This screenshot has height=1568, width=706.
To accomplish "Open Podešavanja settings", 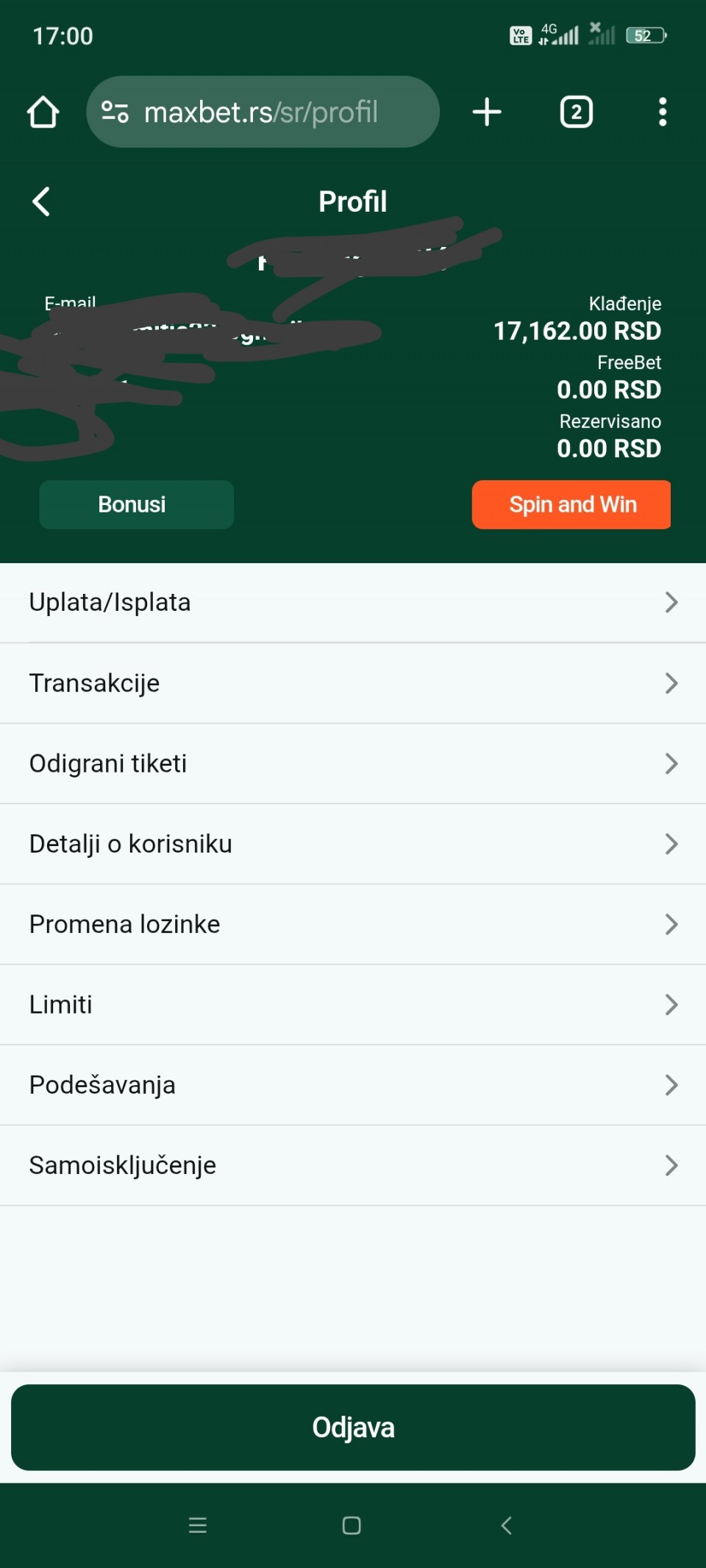I will click(353, 1084).
